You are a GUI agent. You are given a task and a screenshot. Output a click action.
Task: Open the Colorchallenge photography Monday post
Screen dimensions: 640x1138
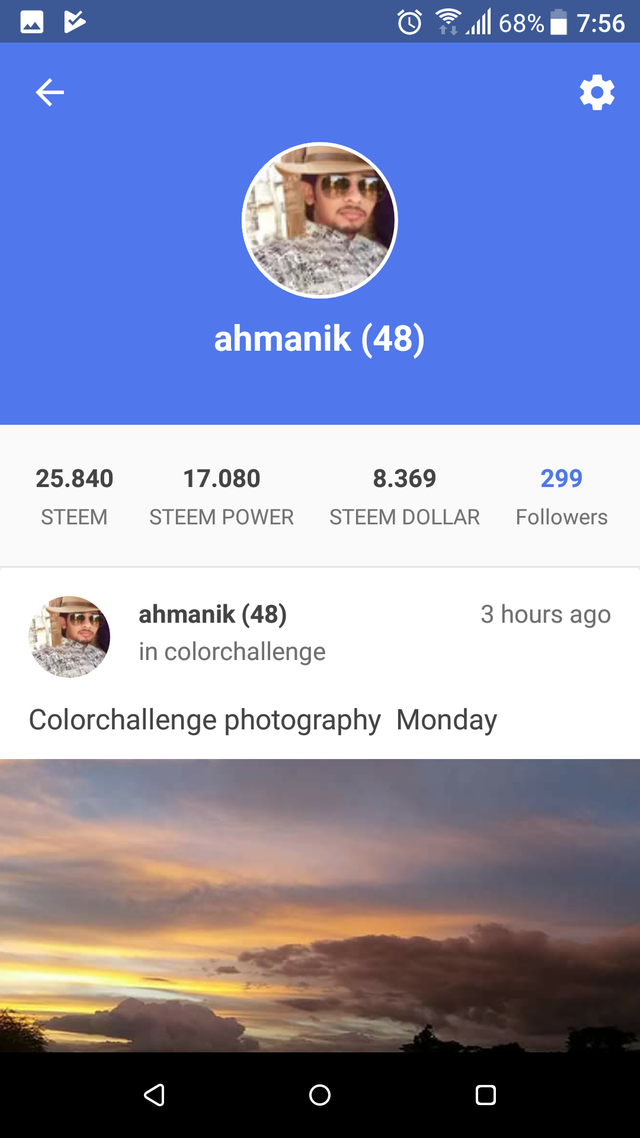point(263,720)
